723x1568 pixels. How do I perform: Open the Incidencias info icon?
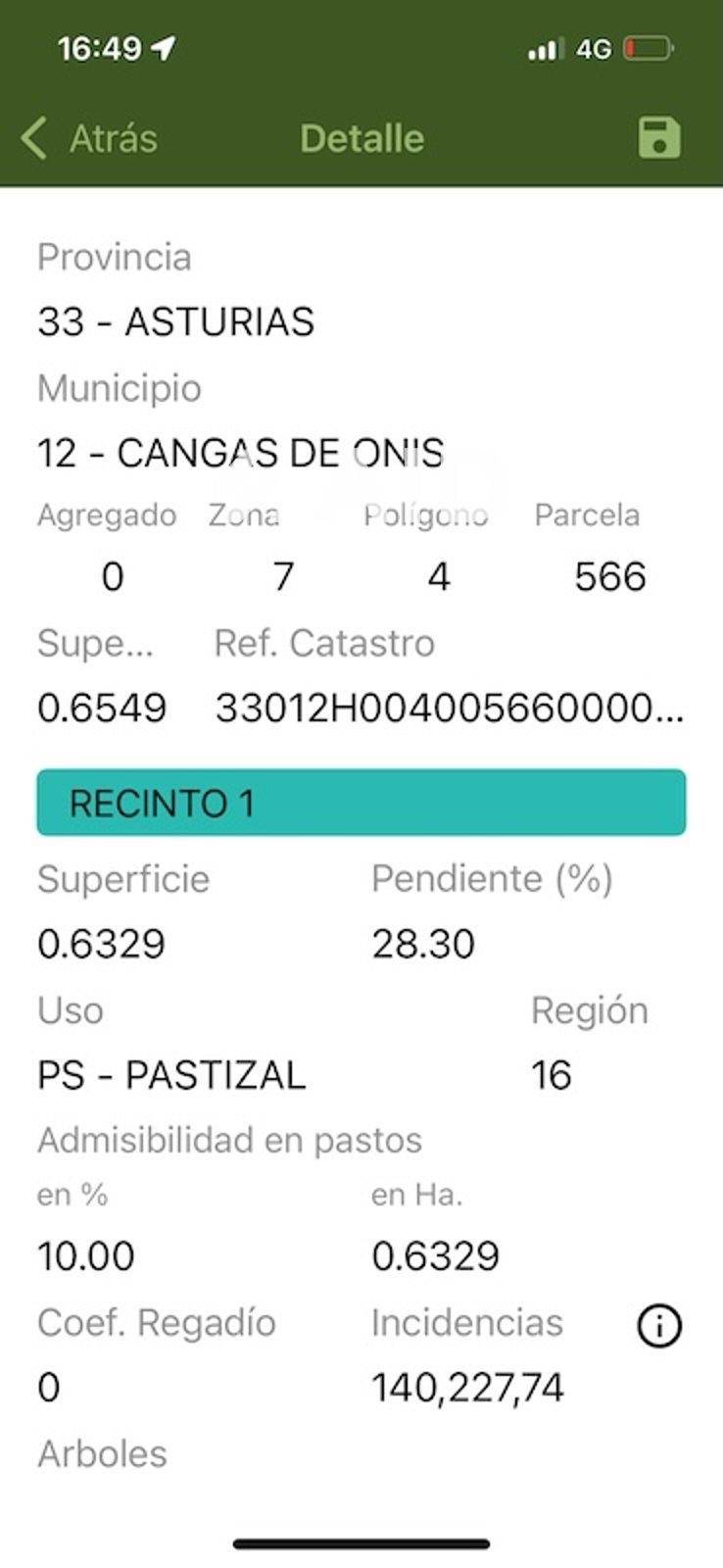658,1325
